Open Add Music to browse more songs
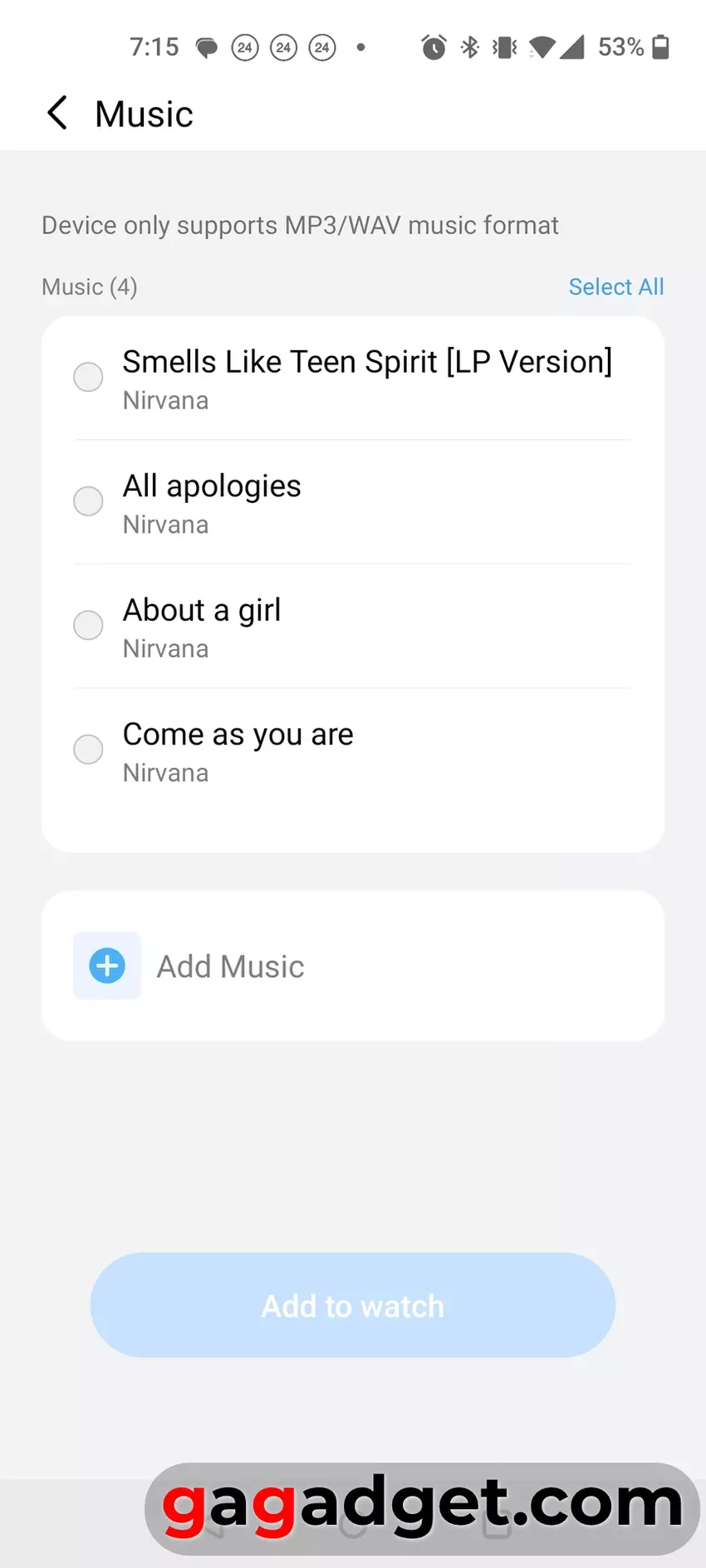The height and width of the screenshot is (1568, 706). (230, 965)
